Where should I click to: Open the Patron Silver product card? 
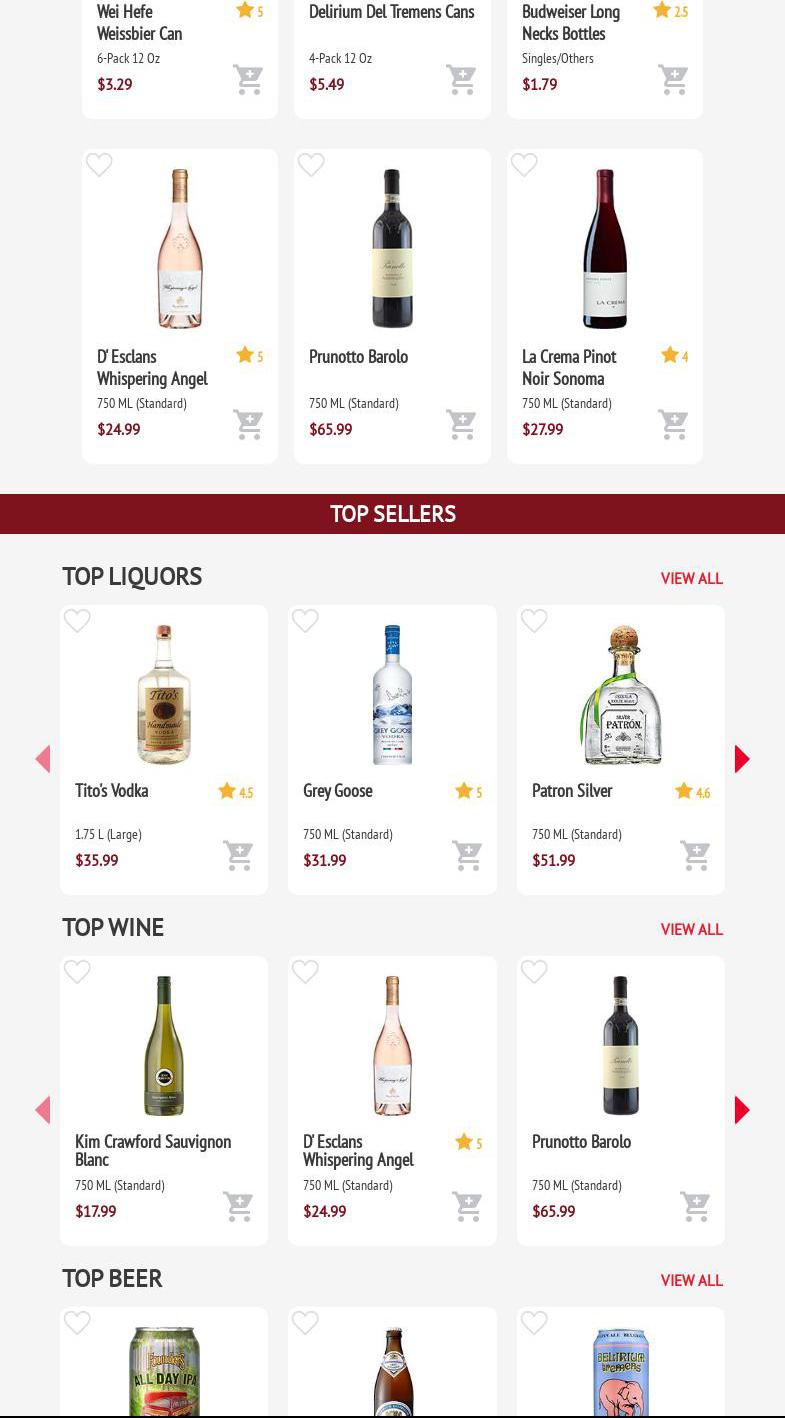621,700
